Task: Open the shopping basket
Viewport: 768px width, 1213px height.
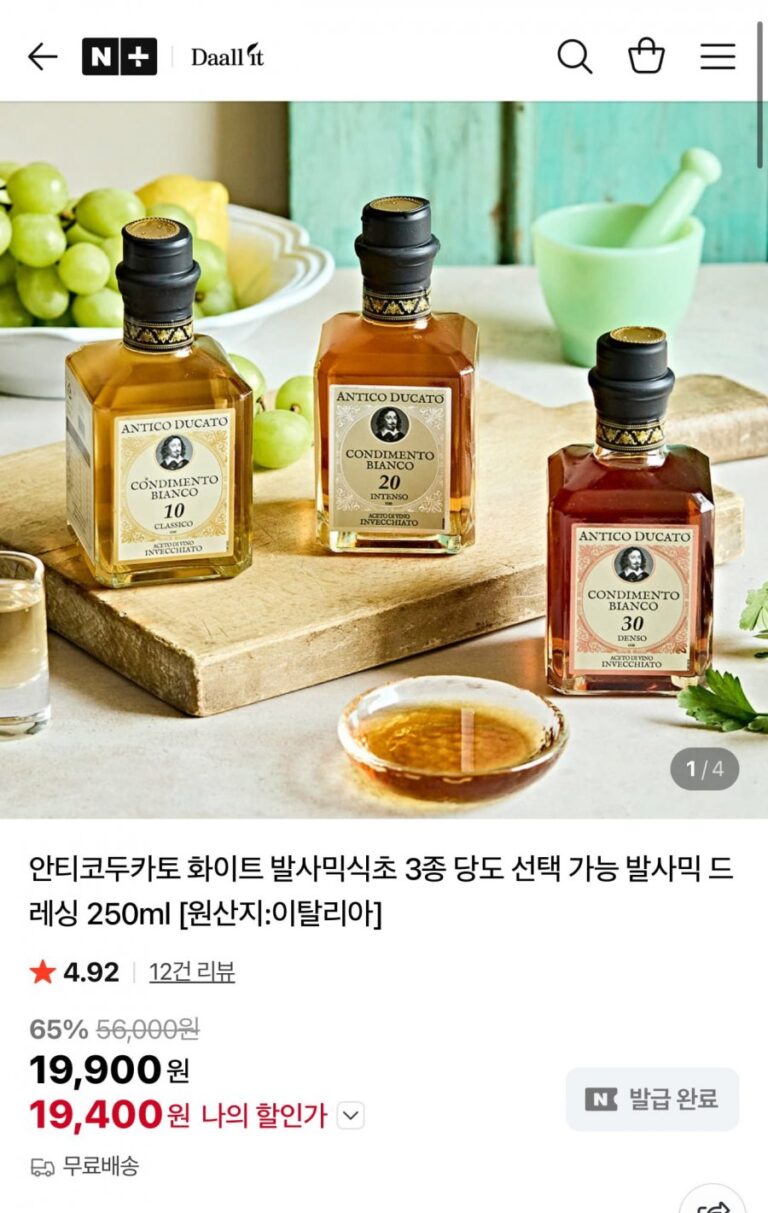Action: coord(646,57)
